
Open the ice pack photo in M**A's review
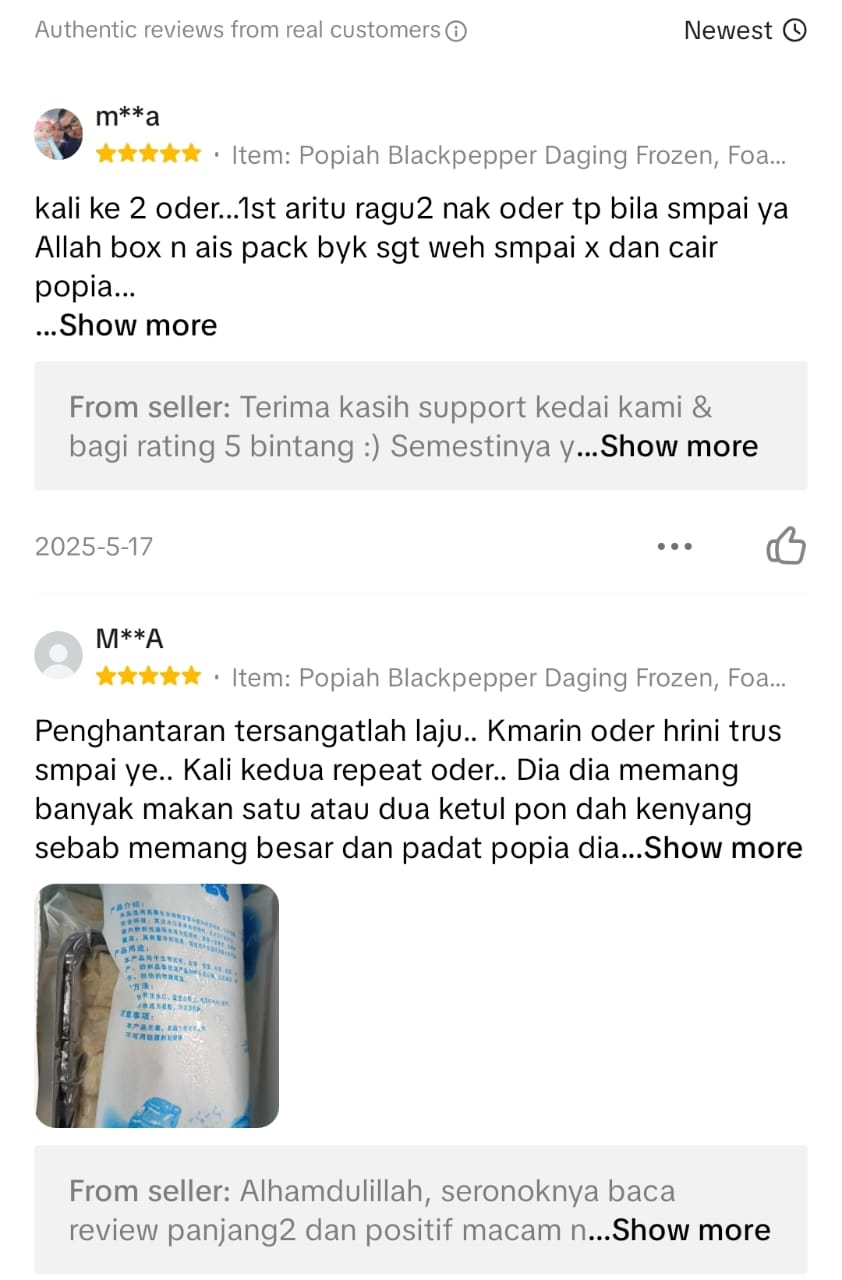[157, 1005]
